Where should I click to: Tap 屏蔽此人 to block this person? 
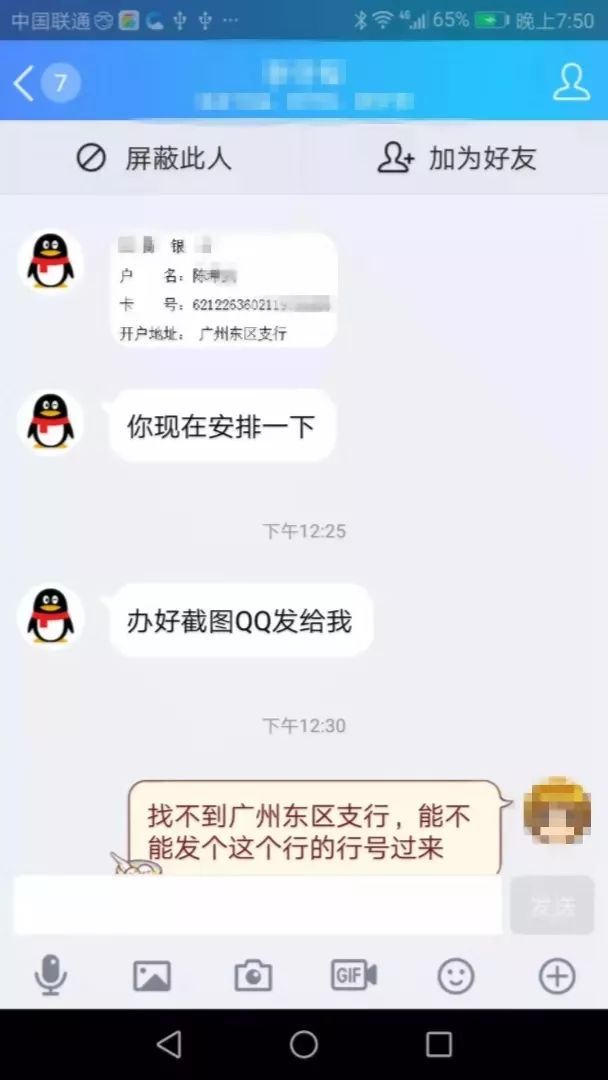pyautogui.click(x=154, y=158)
